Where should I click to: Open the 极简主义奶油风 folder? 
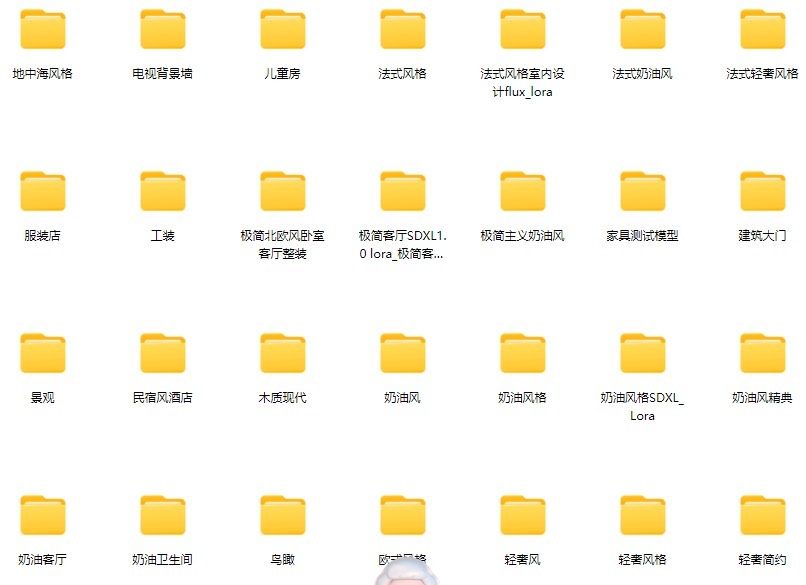click(x=523, y=192)
